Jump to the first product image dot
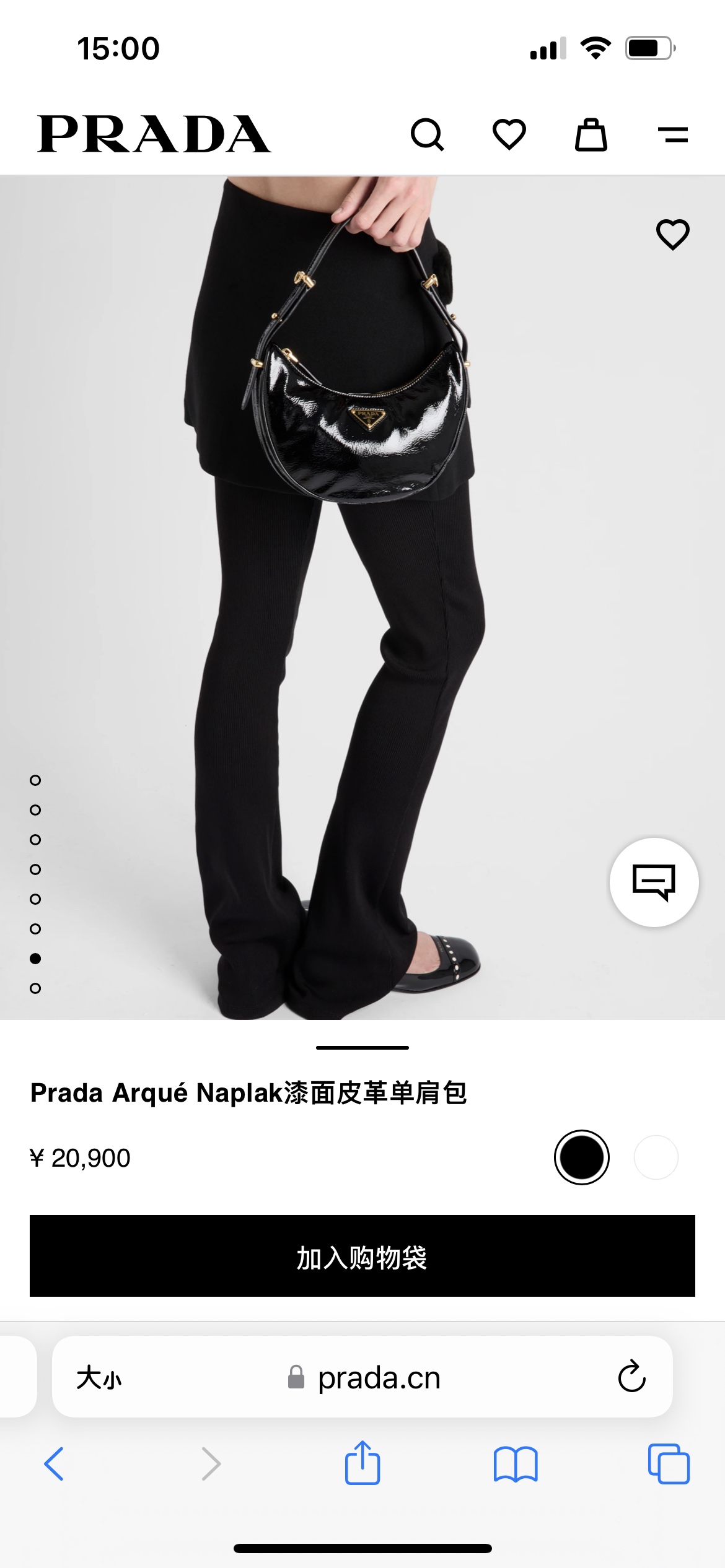The height and width of the screenshot is (1568, 725). pos(35,780)
